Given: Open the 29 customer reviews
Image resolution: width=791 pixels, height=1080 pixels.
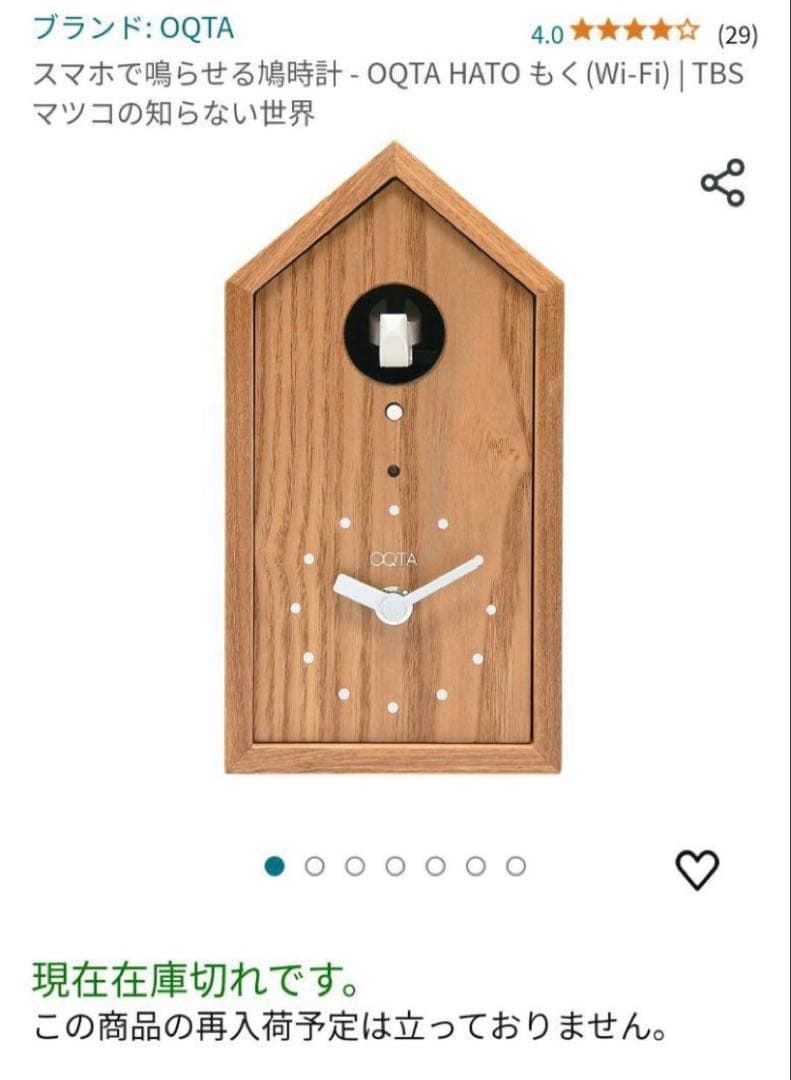Looking at the screenshot, I should [x=737, y=35].
